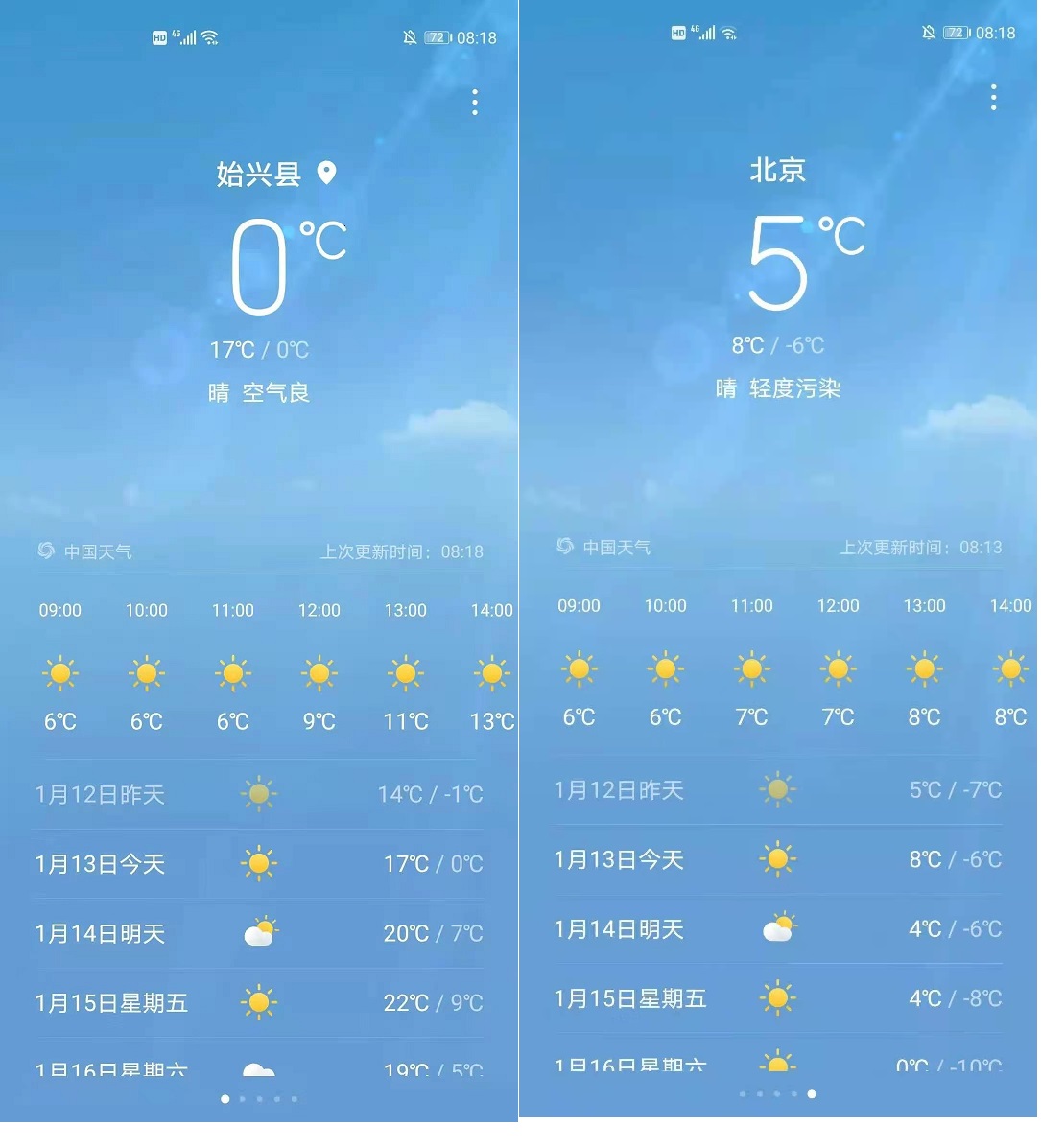
Task: Open the overflow menu on 始兴县 screen
Action: coord(475,103)
